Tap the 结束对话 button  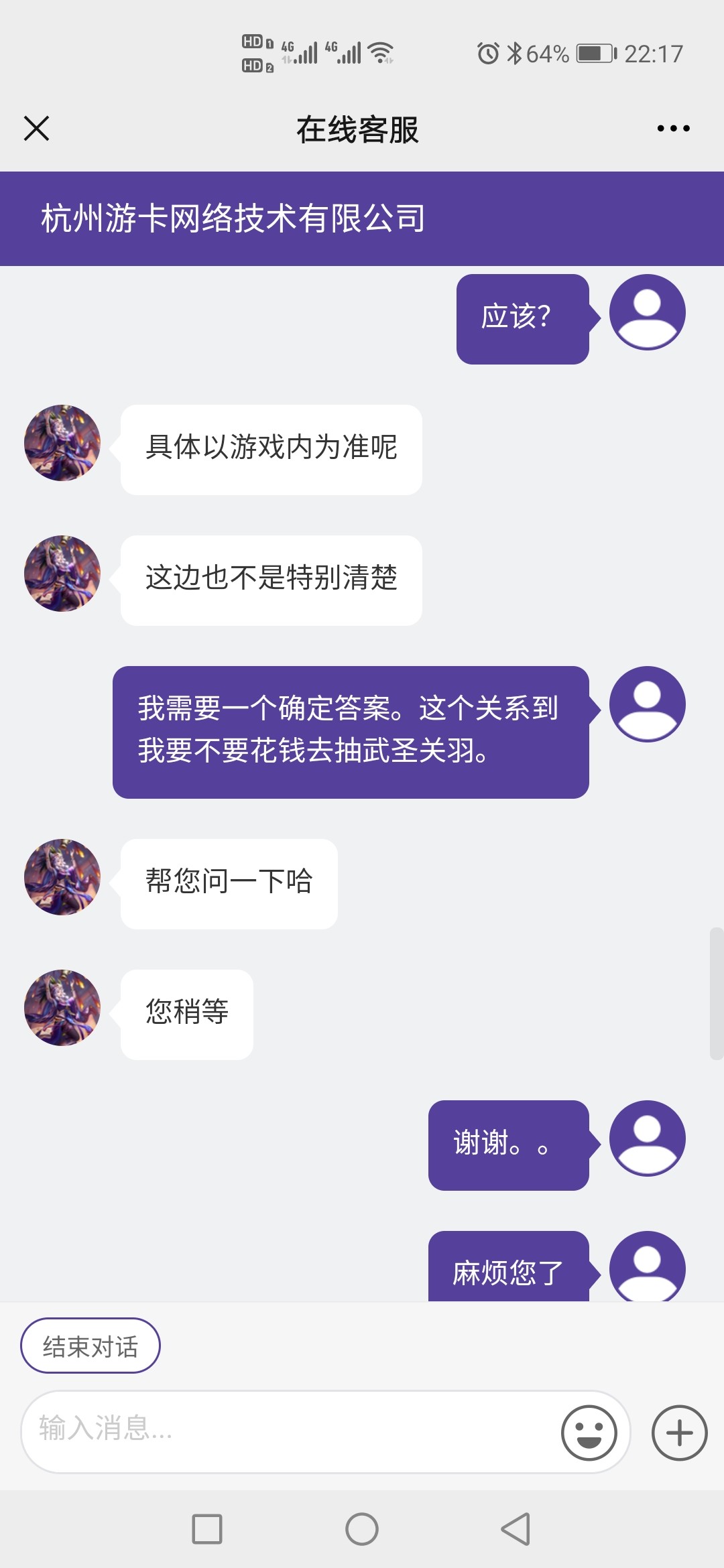click(x=90, y=1346)
